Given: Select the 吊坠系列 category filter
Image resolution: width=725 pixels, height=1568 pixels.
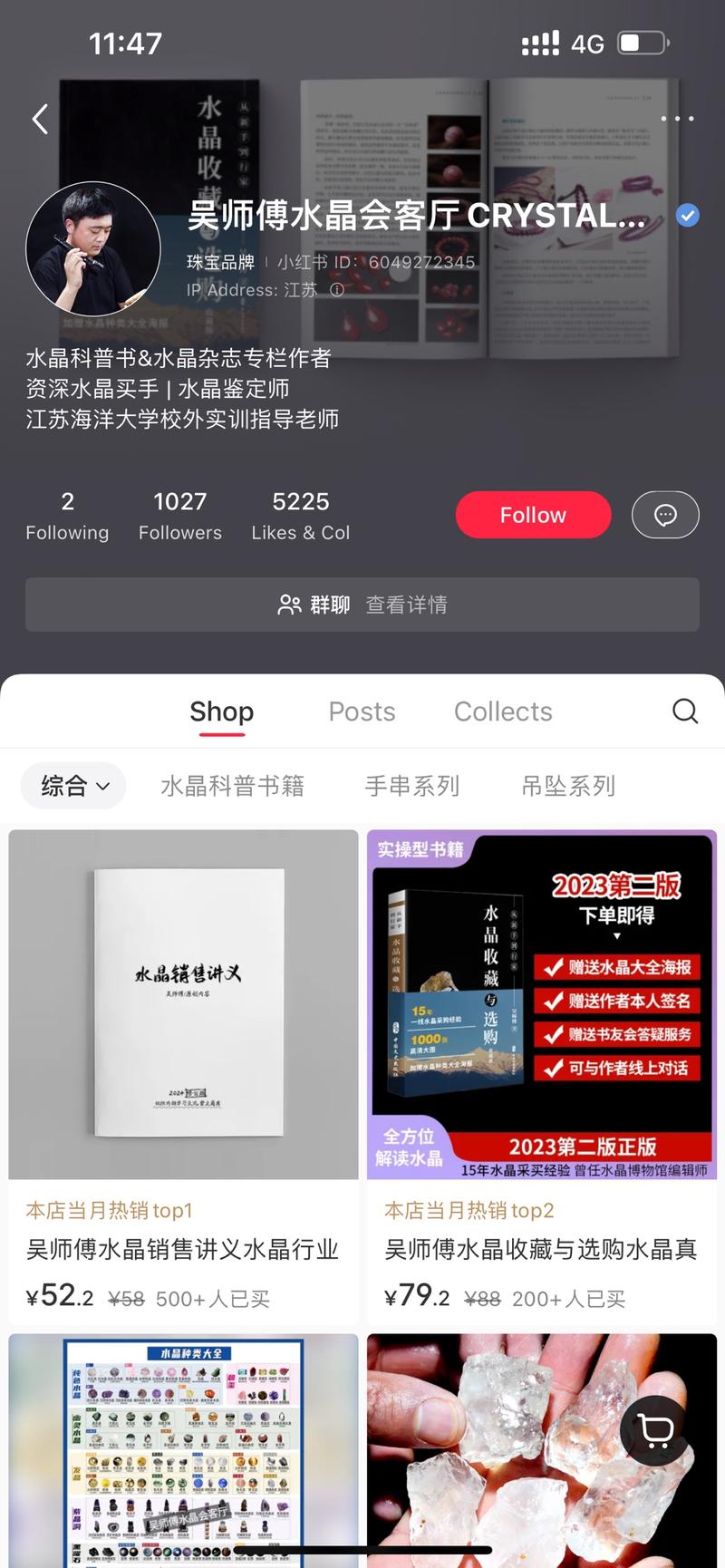Looking at the screenshot, I should 567,786.
